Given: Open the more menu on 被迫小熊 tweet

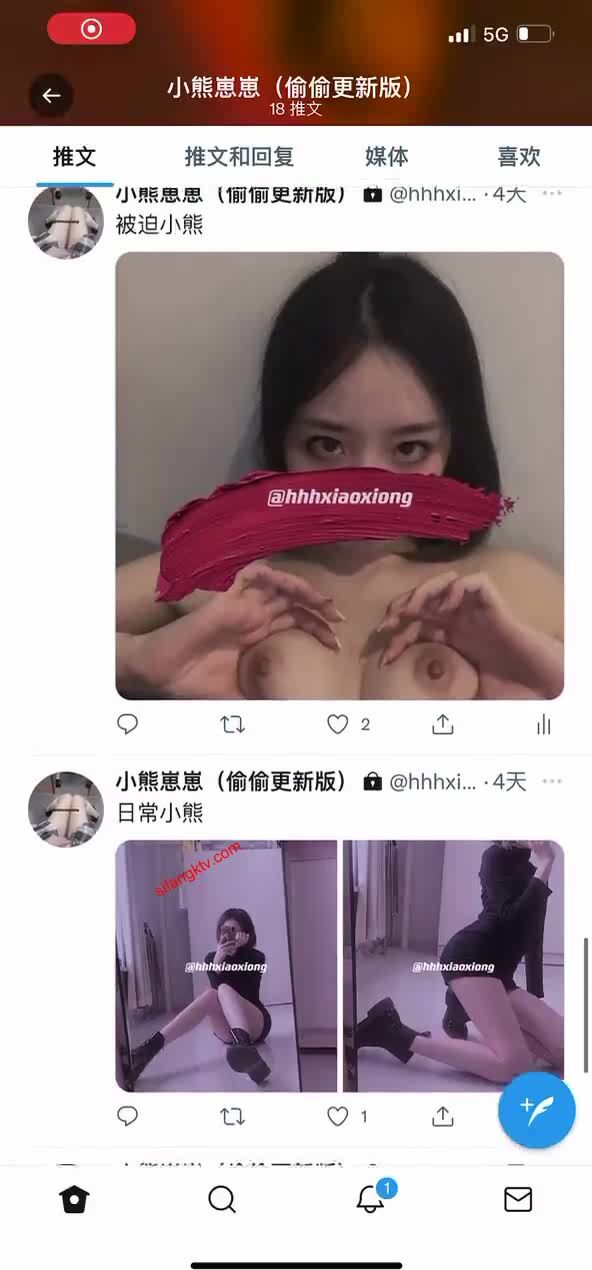Looking at the screenshot, I should click(552, 193).
